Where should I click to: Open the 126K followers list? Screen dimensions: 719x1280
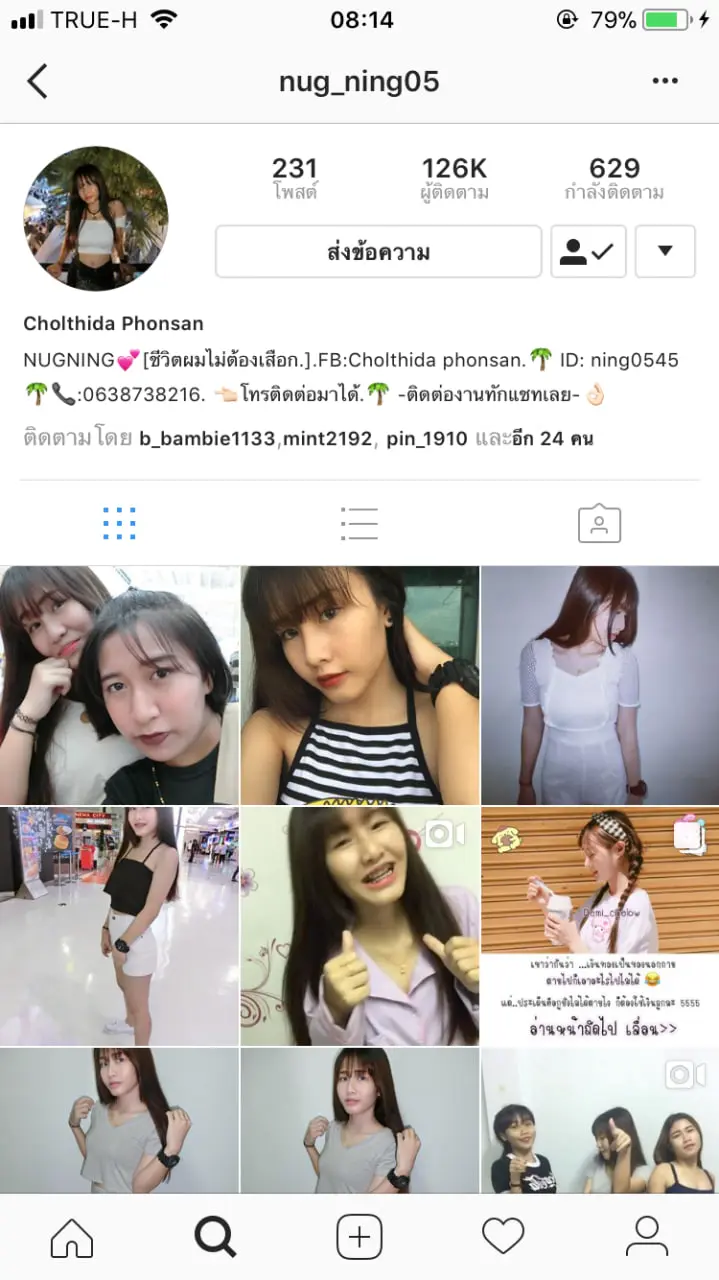(454, 179)
